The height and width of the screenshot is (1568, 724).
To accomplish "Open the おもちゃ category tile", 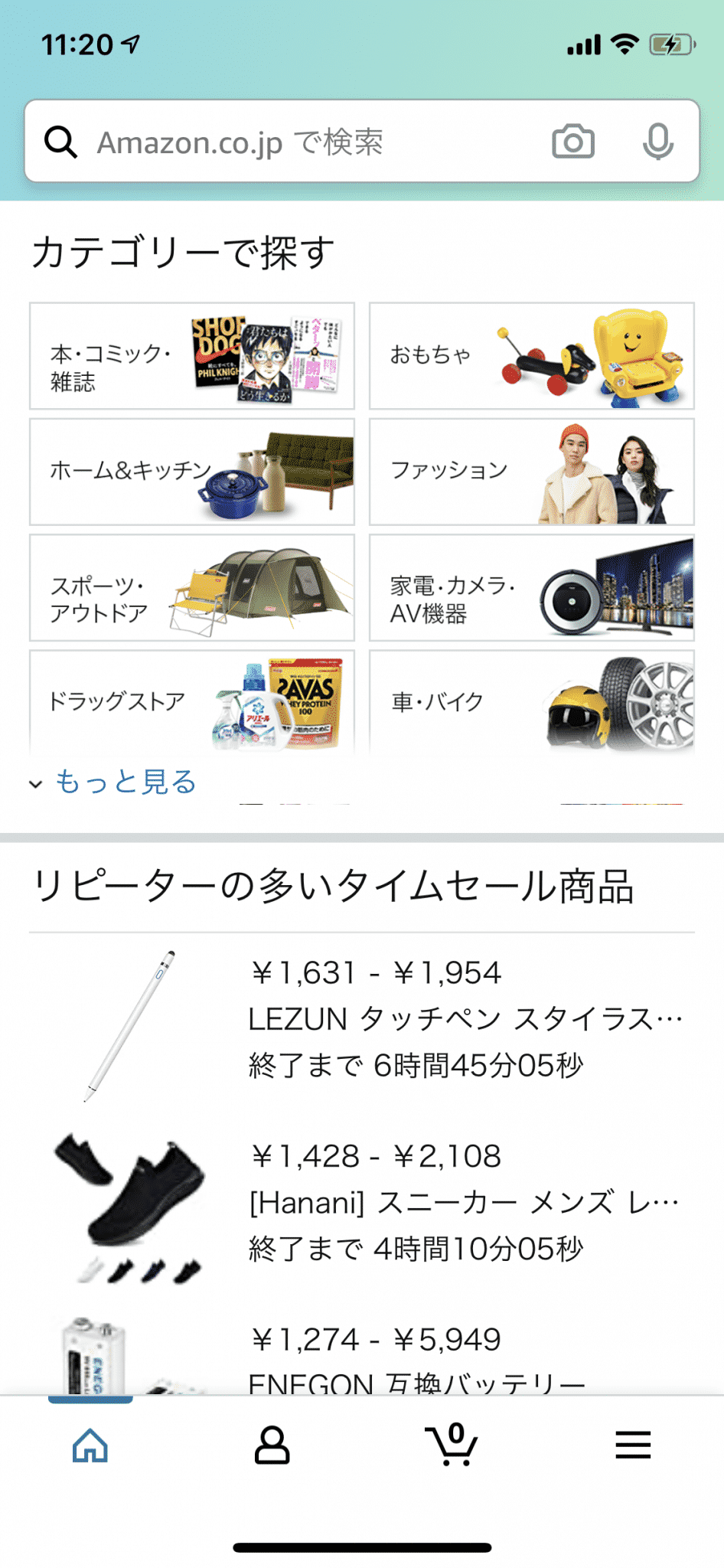I will point(532,356).
